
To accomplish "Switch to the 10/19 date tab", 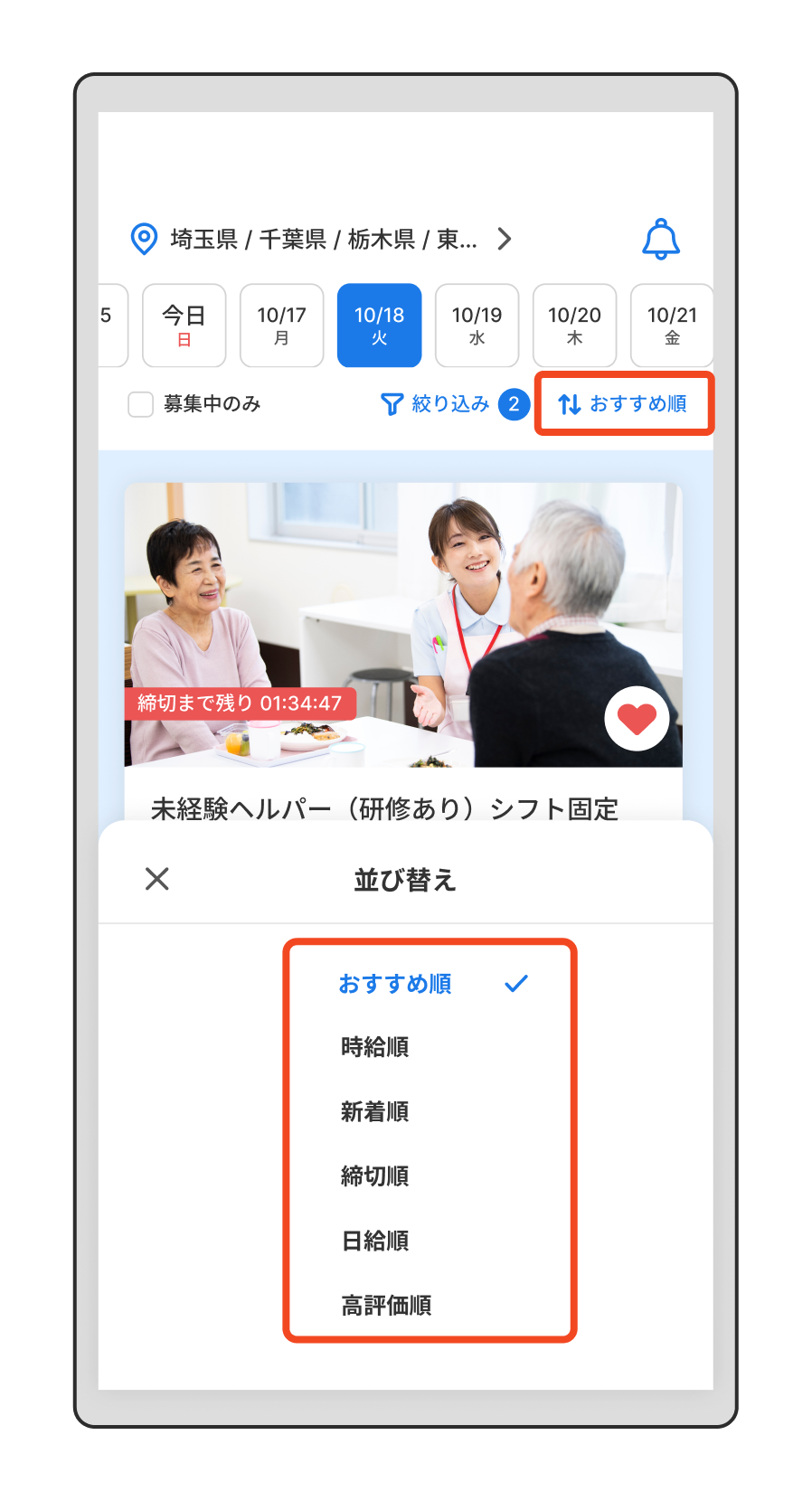I will [477, 326].
